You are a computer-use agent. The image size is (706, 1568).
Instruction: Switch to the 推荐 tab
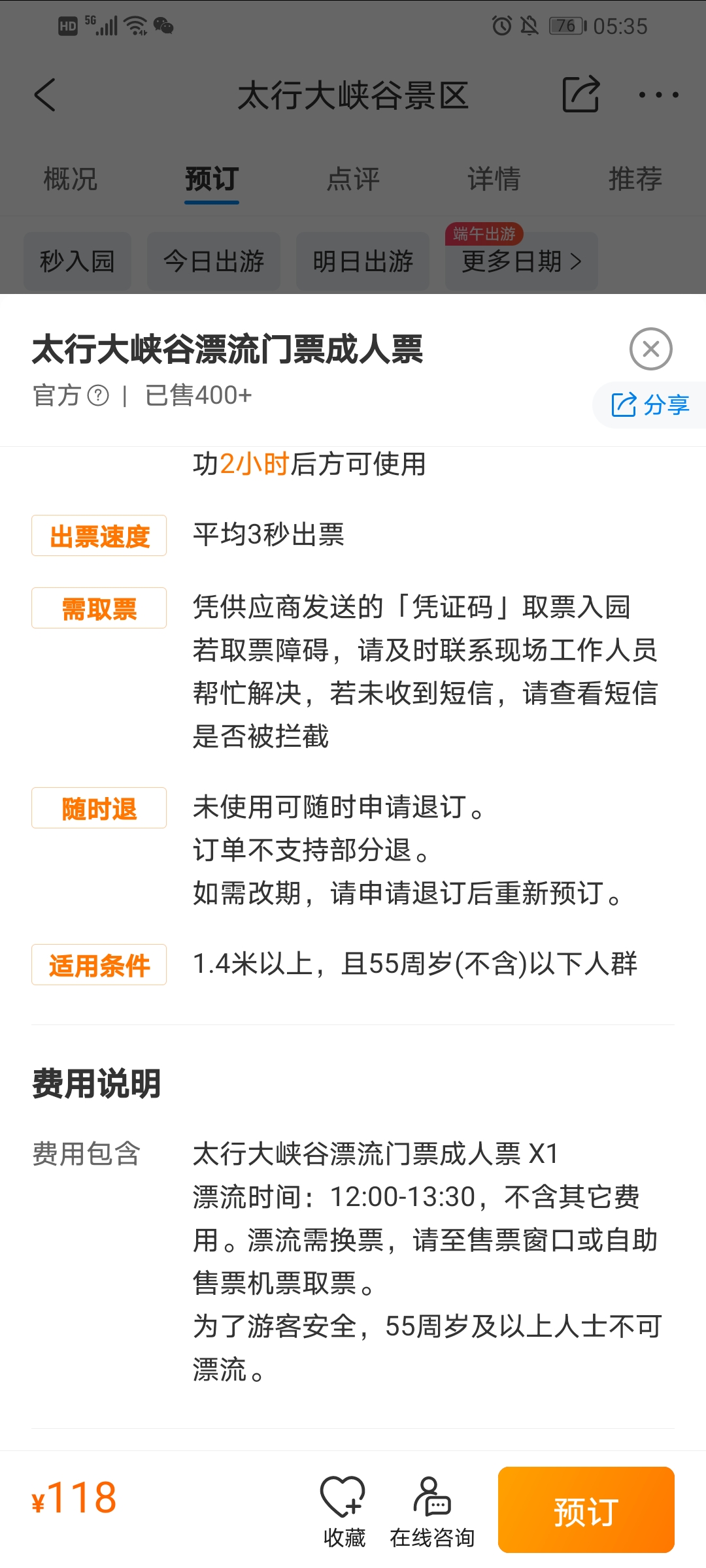coord(635,179)
